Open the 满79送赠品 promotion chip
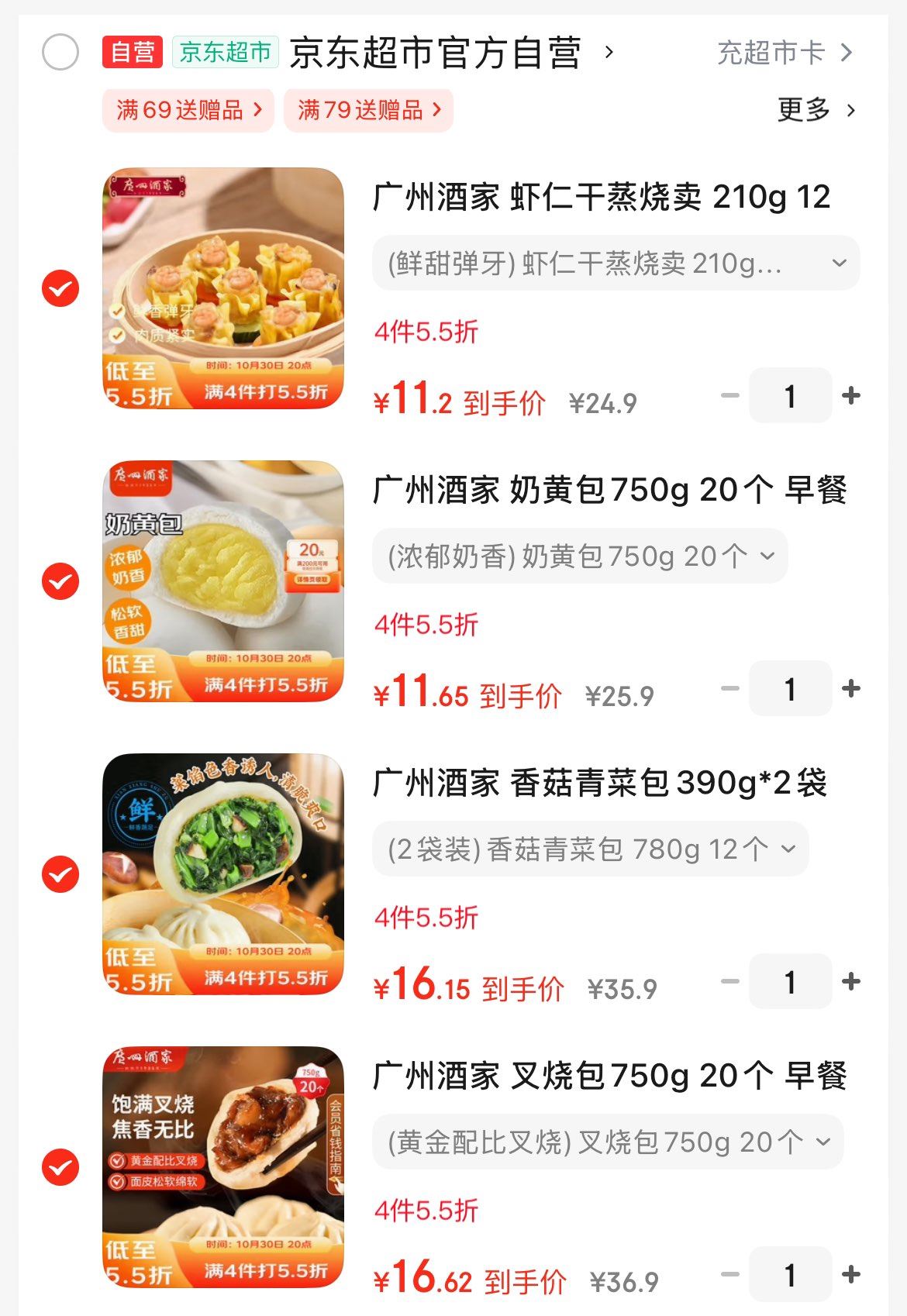 point(369,110)
